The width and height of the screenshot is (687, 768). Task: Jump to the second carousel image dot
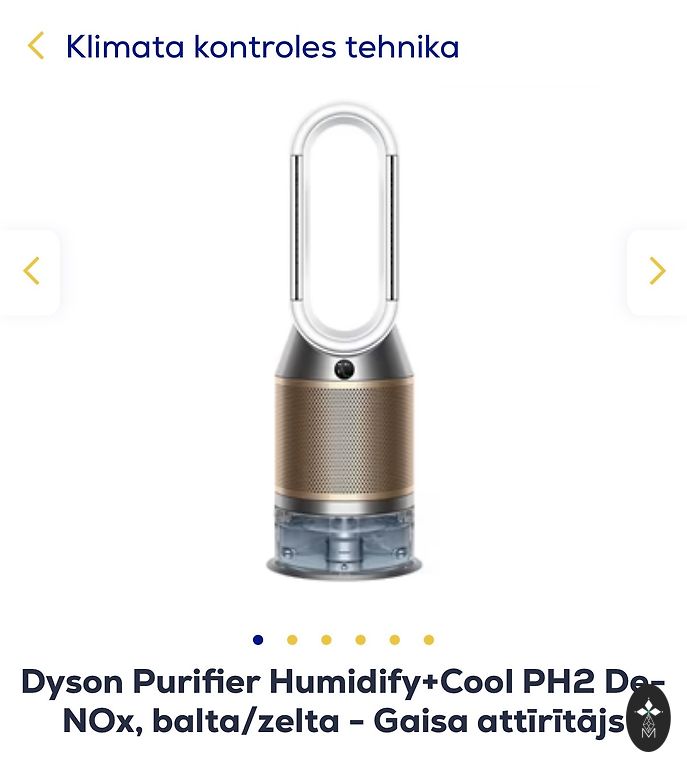(x=292, y=640)
